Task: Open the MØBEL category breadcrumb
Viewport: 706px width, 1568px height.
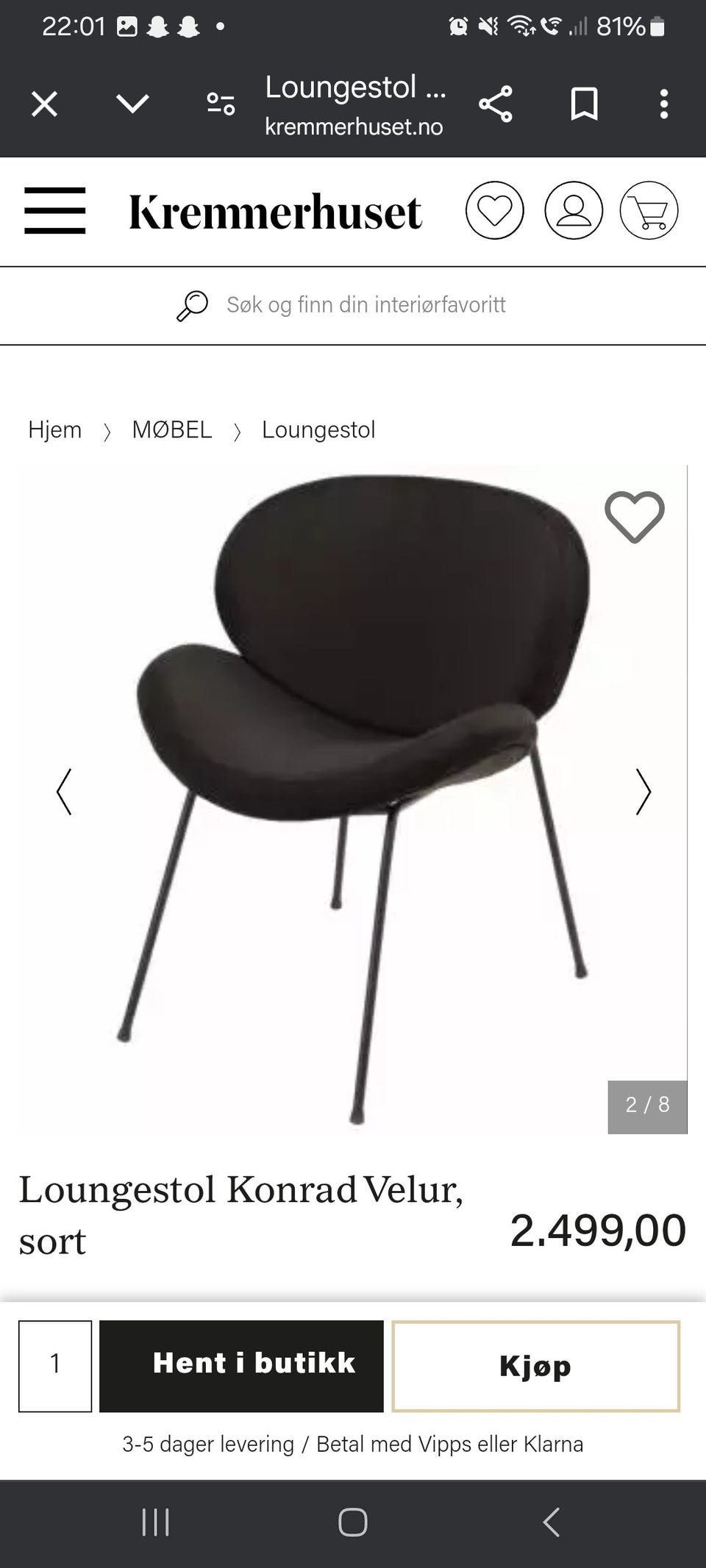Action: point(172,430)
